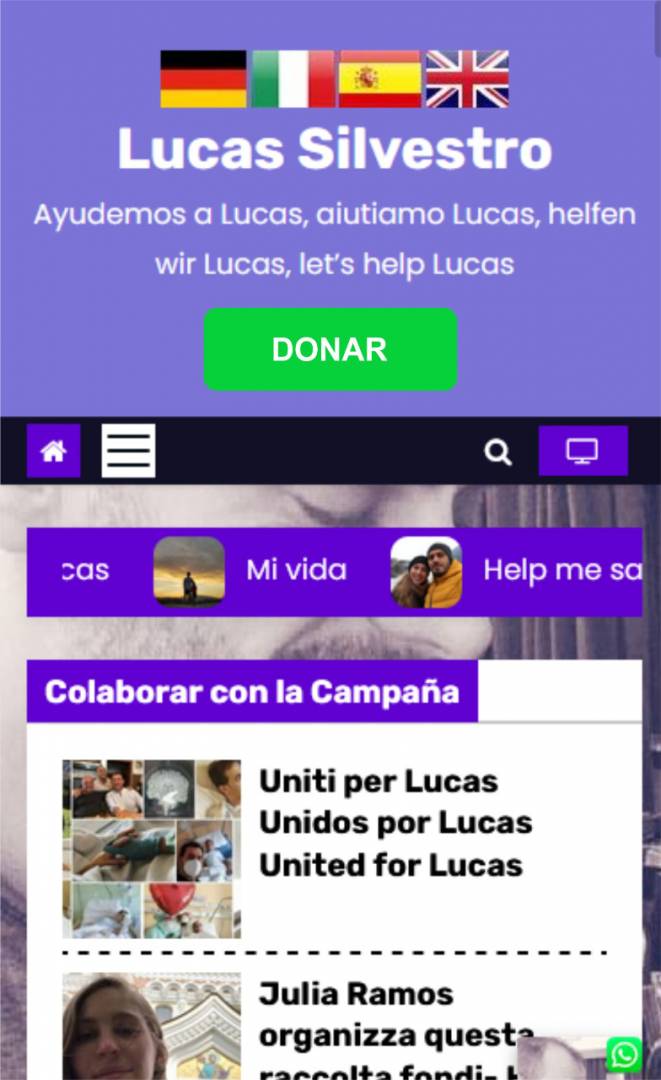This screenshot has width=661, height=1080.
Task: Tap the purple monitor icon button
Action: point(583,451)
